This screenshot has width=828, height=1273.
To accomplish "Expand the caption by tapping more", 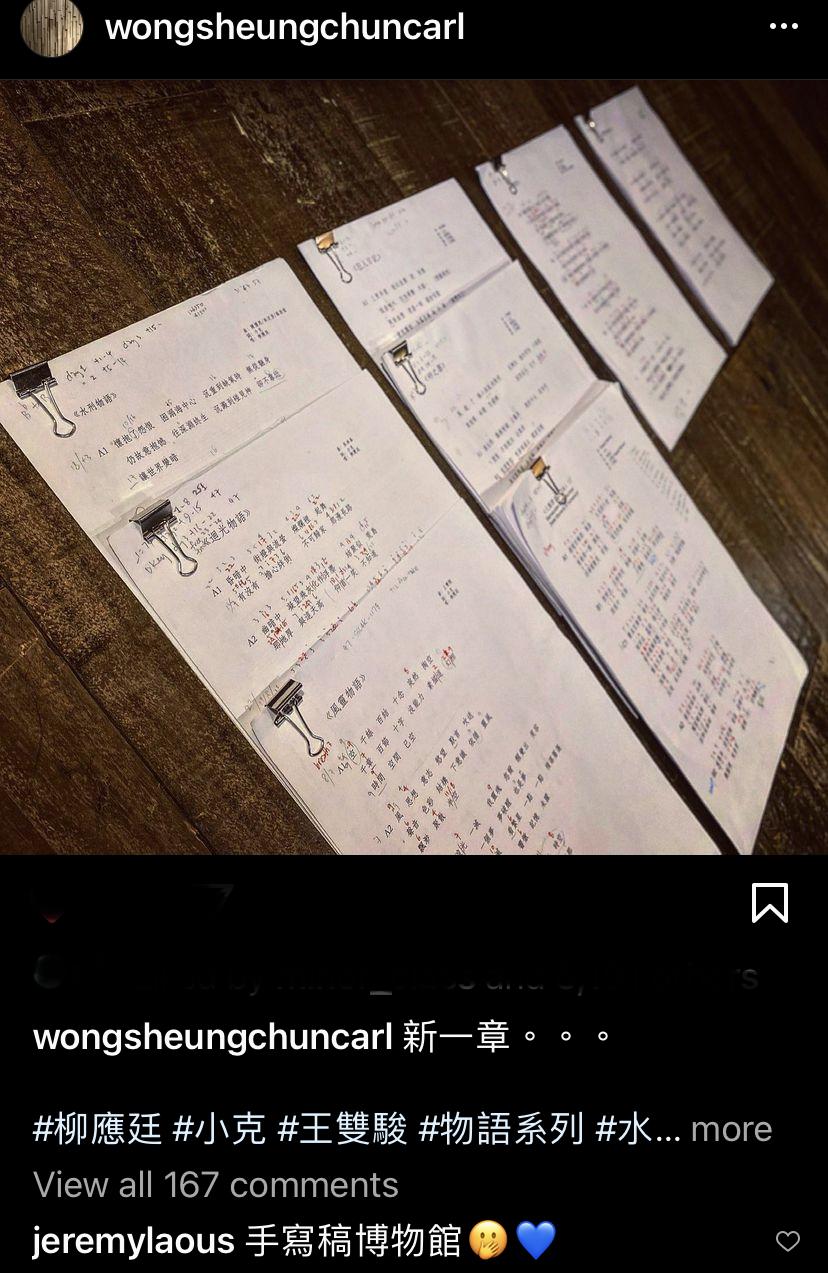I will 731,1129.
